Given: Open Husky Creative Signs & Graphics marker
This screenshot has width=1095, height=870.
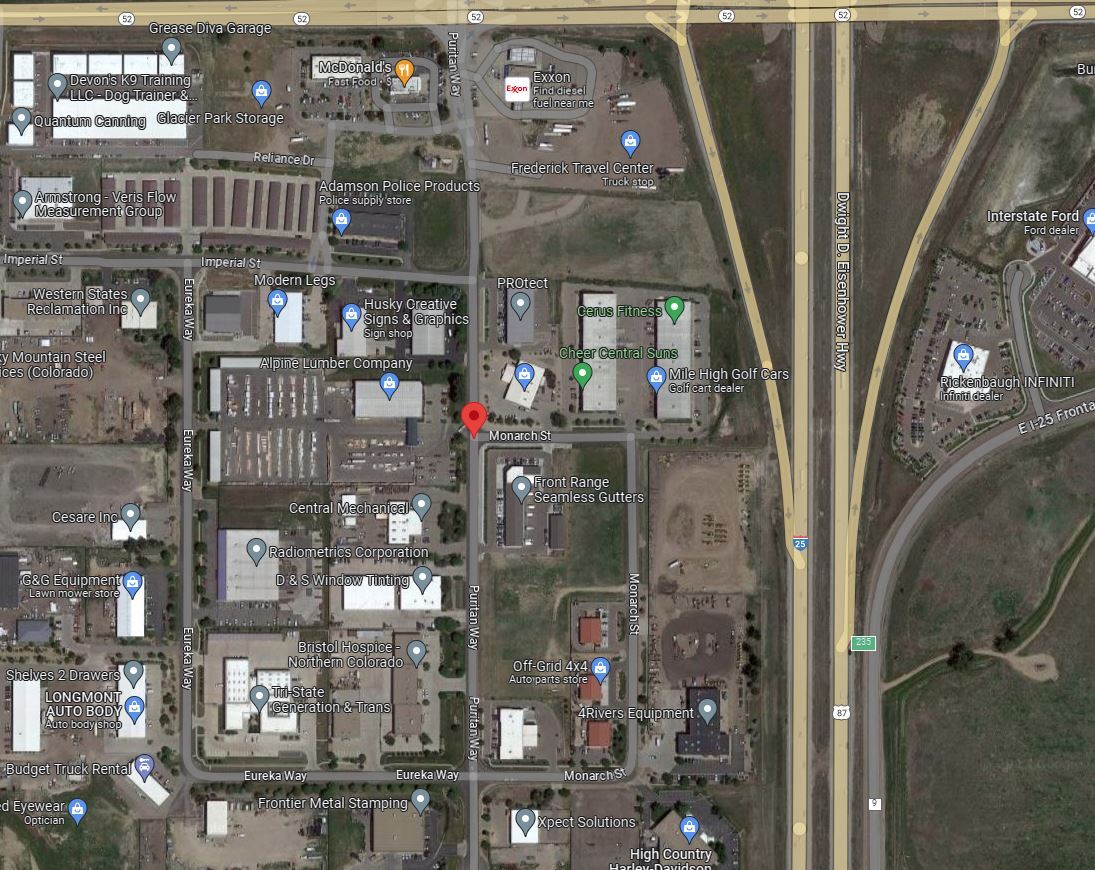Looking at the screenshot, I should tap(351, 317).
